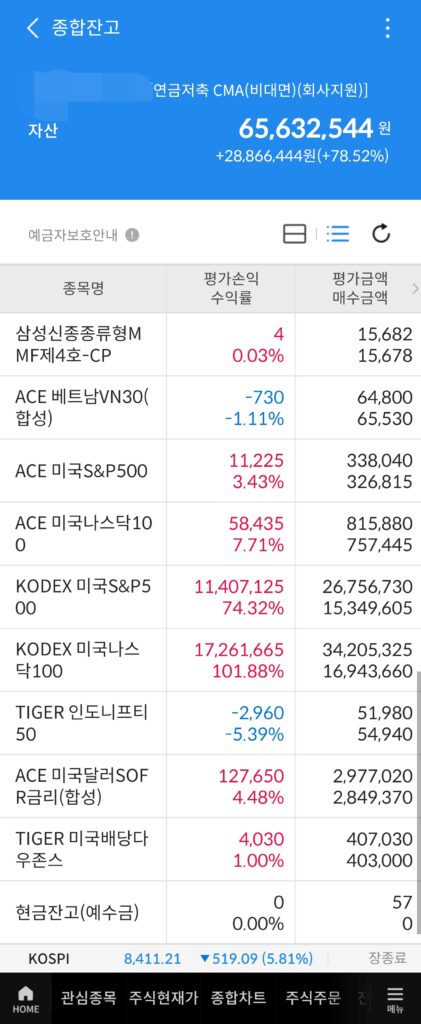
Task: Open 종합차트 tab
Action: tap(238, 998)
